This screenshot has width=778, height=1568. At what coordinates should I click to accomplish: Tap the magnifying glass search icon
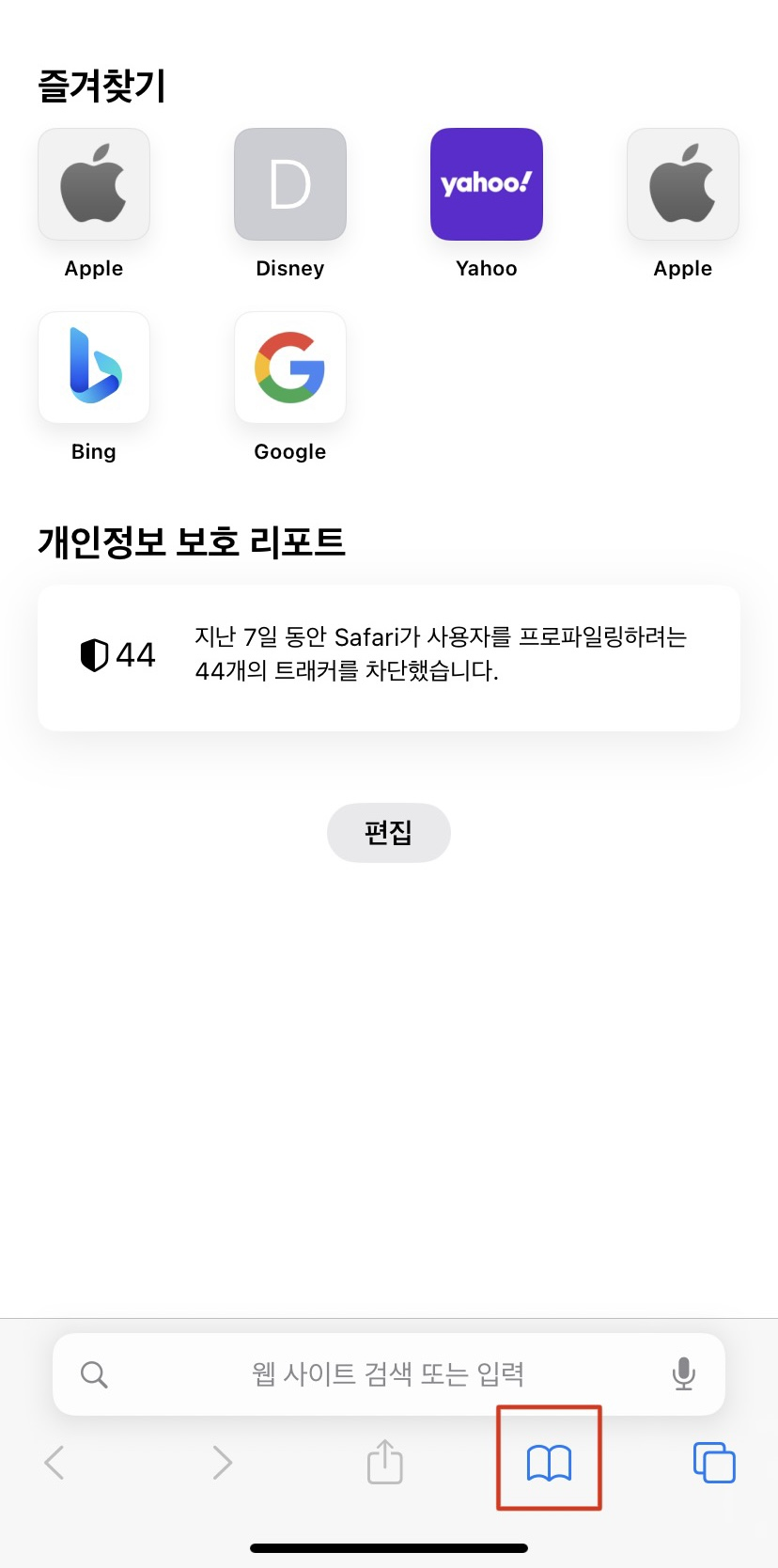point(94,1373)
